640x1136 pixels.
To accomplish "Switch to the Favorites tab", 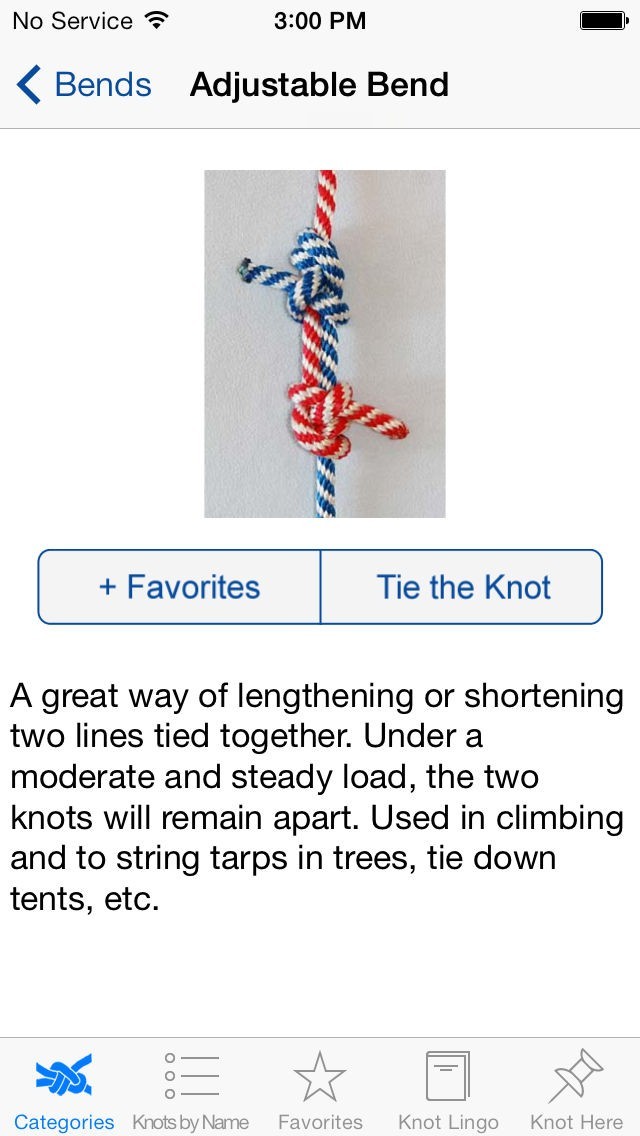I will pyautogui.click(x=320, y=1090).
